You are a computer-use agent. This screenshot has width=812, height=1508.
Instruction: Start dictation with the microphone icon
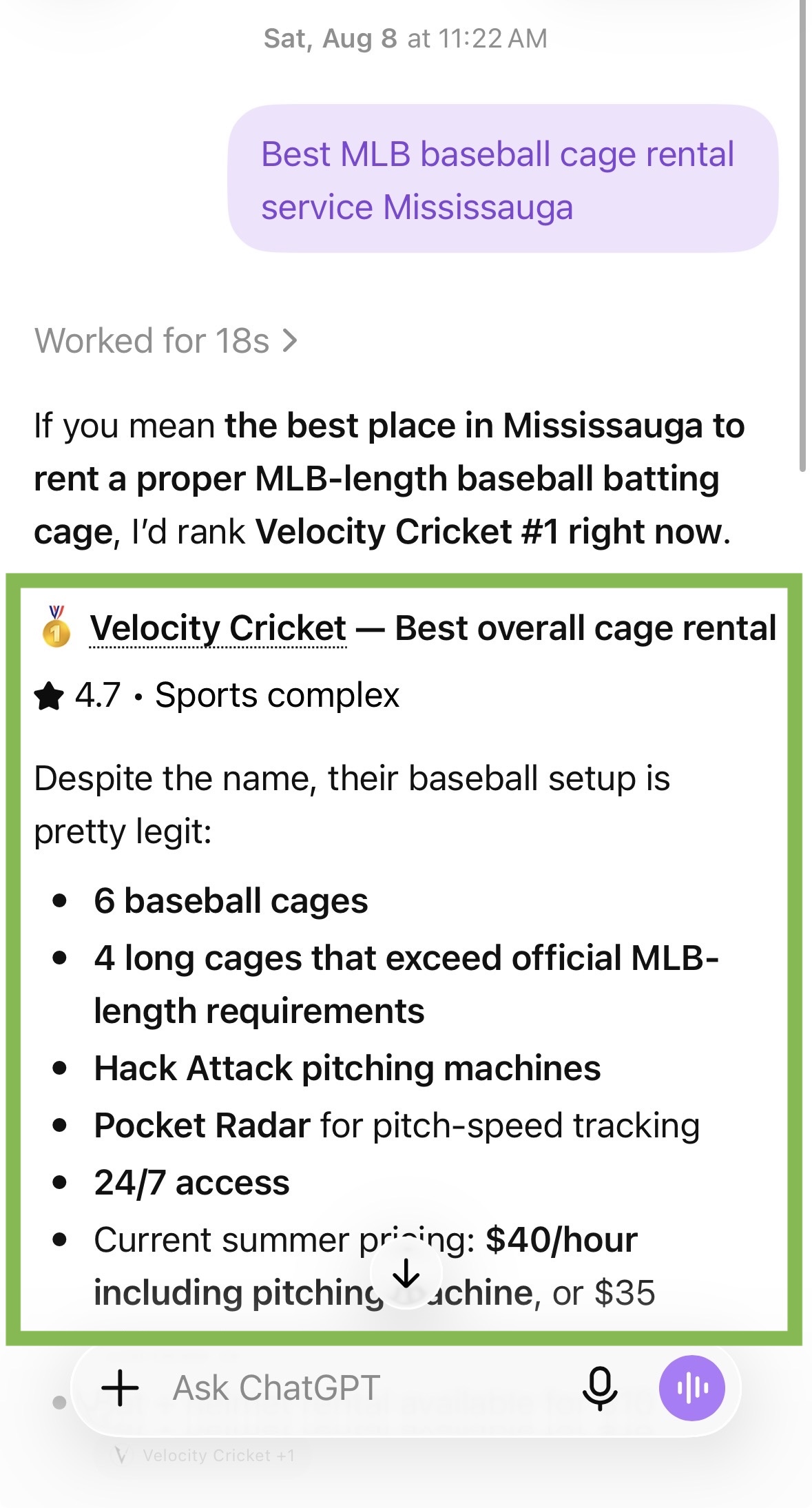pyautogui.click(x=600, y=1388)
